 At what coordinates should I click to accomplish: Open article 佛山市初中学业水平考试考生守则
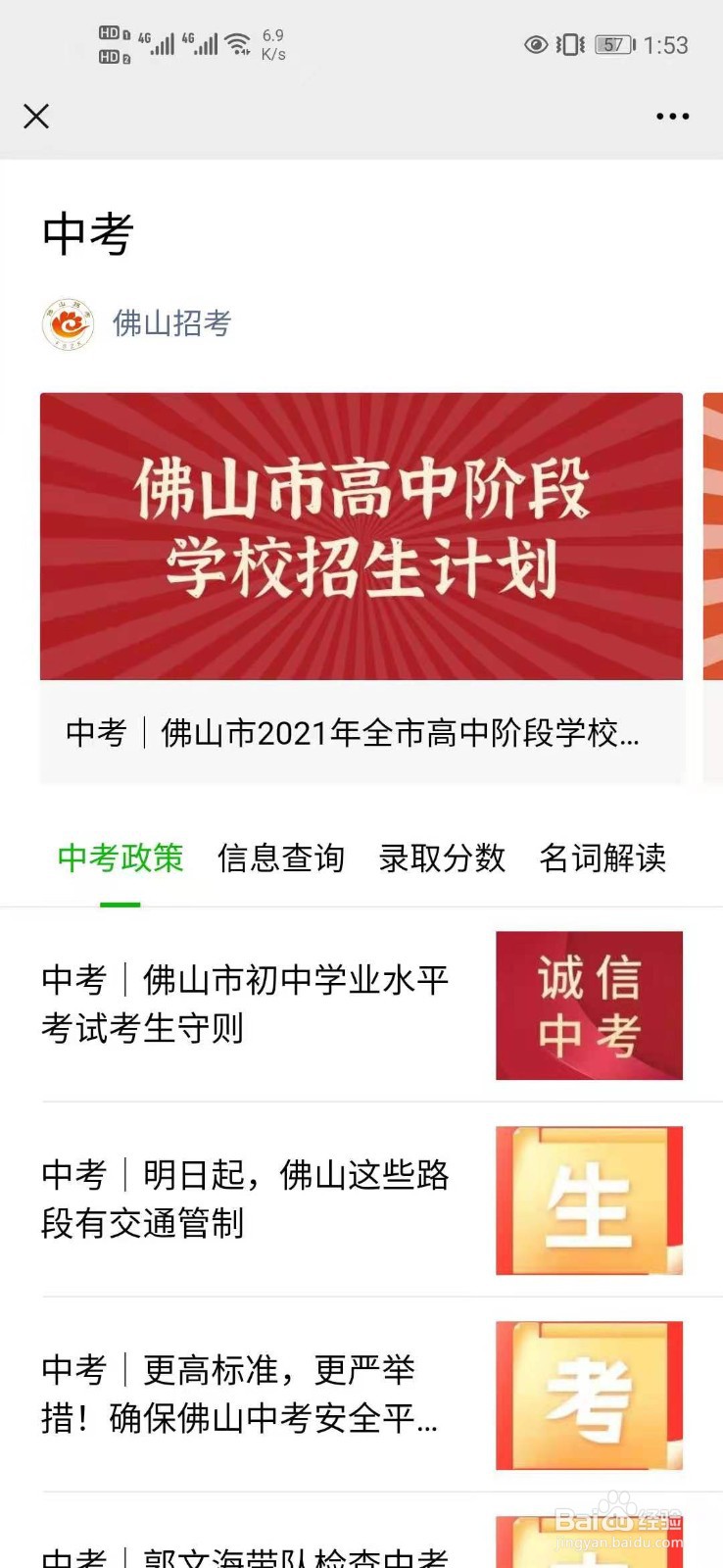245,1002
